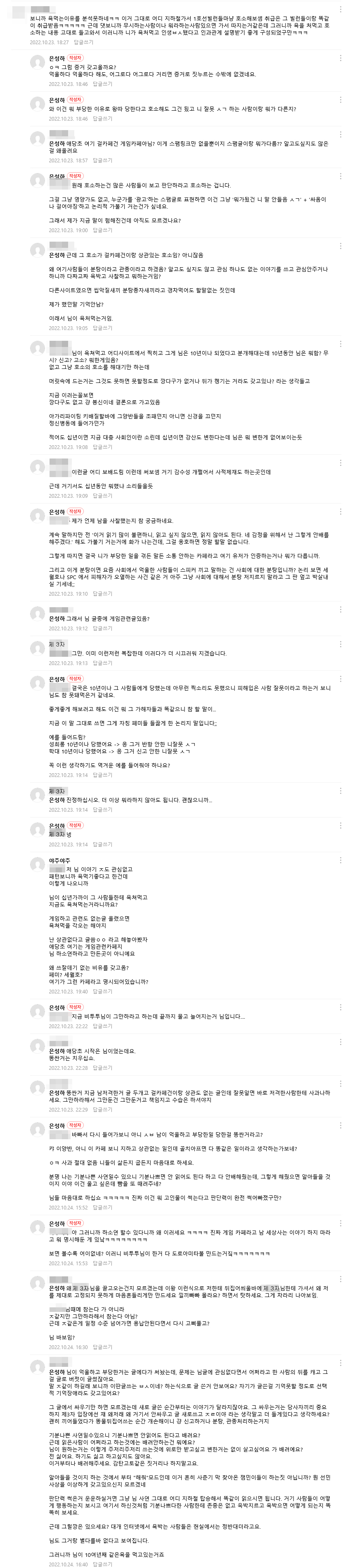Reply to the comment posted at 18:27
The width and height of the screenshot is (350, 1568).
(83, 42)
